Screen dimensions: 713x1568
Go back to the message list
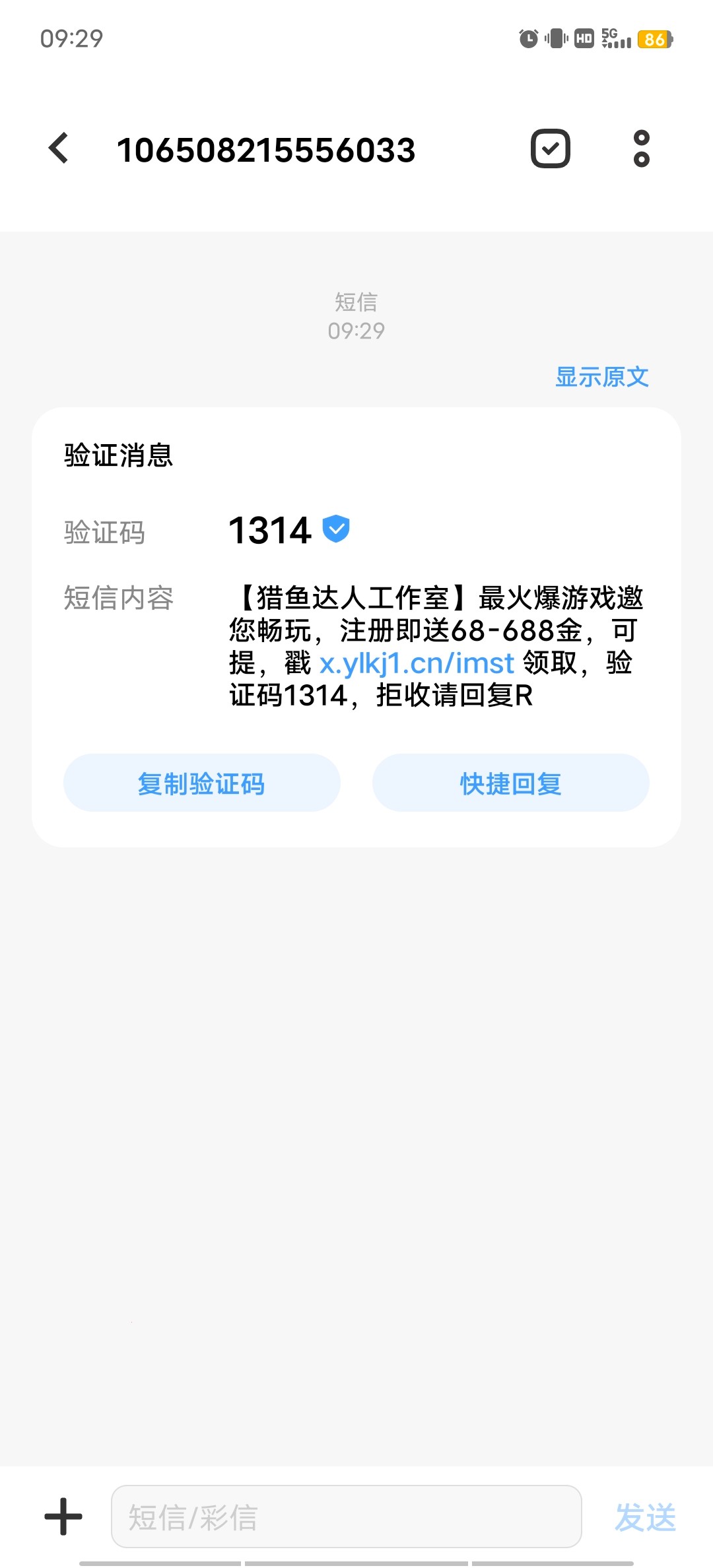click(x=59, y=148)
